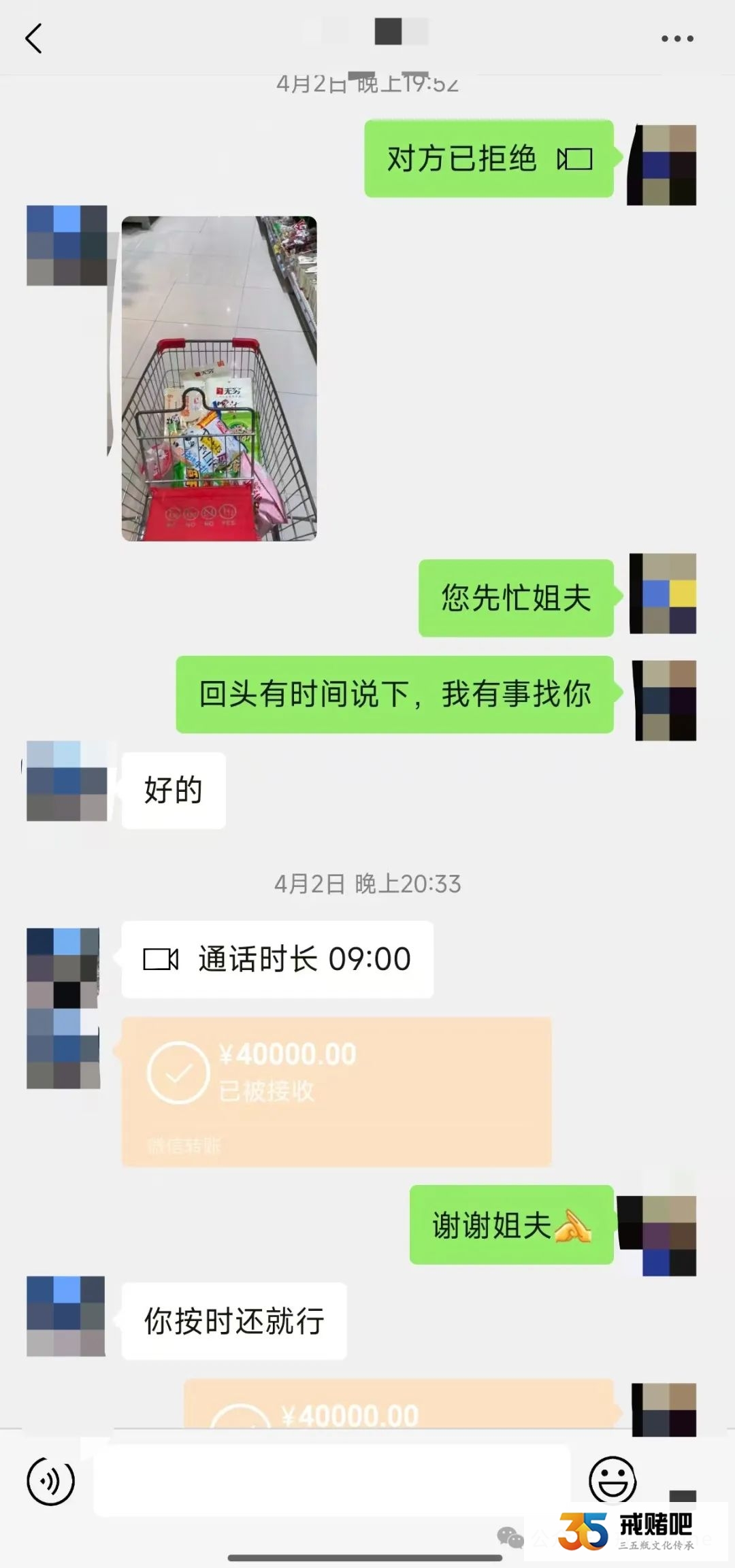
Task: Focus the message text field
Action: 331,1481
